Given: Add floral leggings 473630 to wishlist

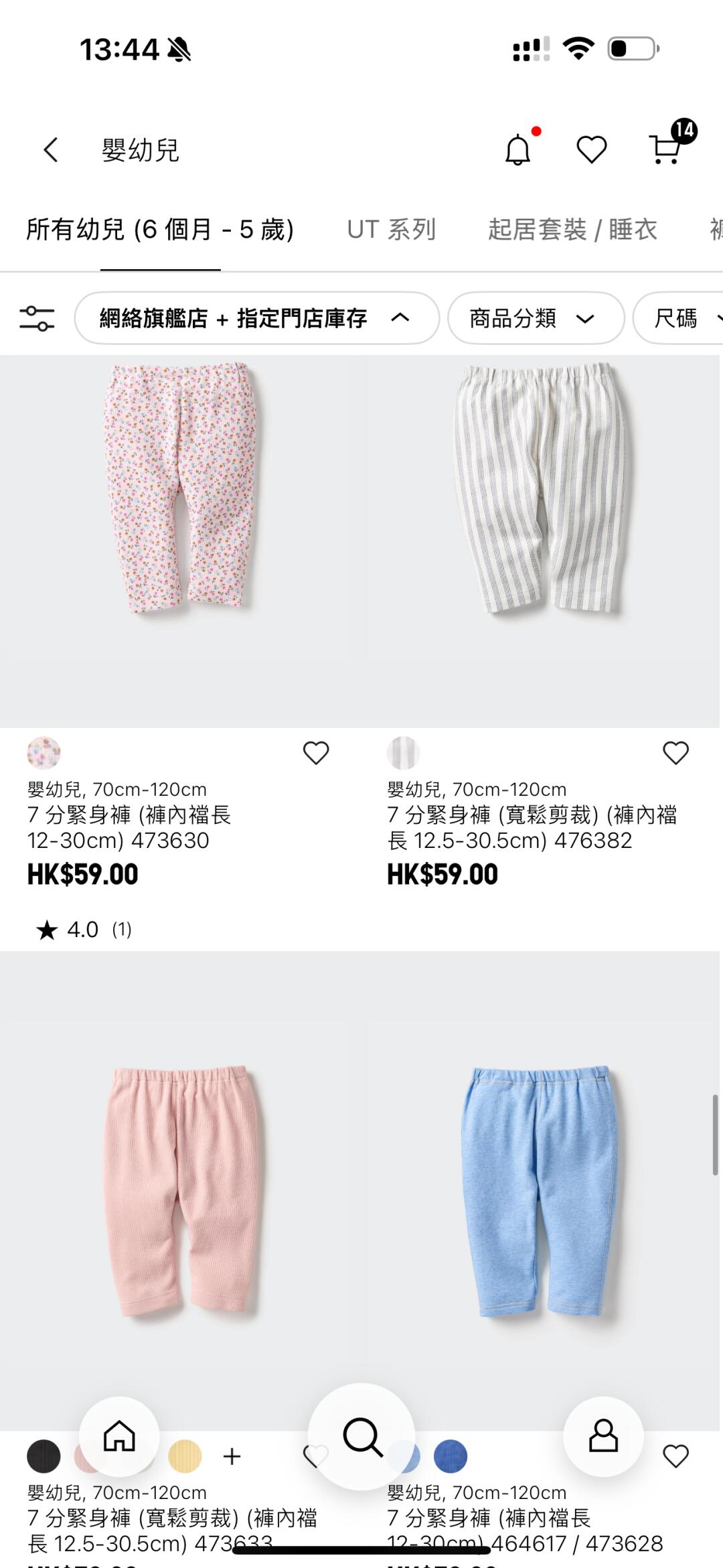Looking at the screenshot, I should pos(316,753).
